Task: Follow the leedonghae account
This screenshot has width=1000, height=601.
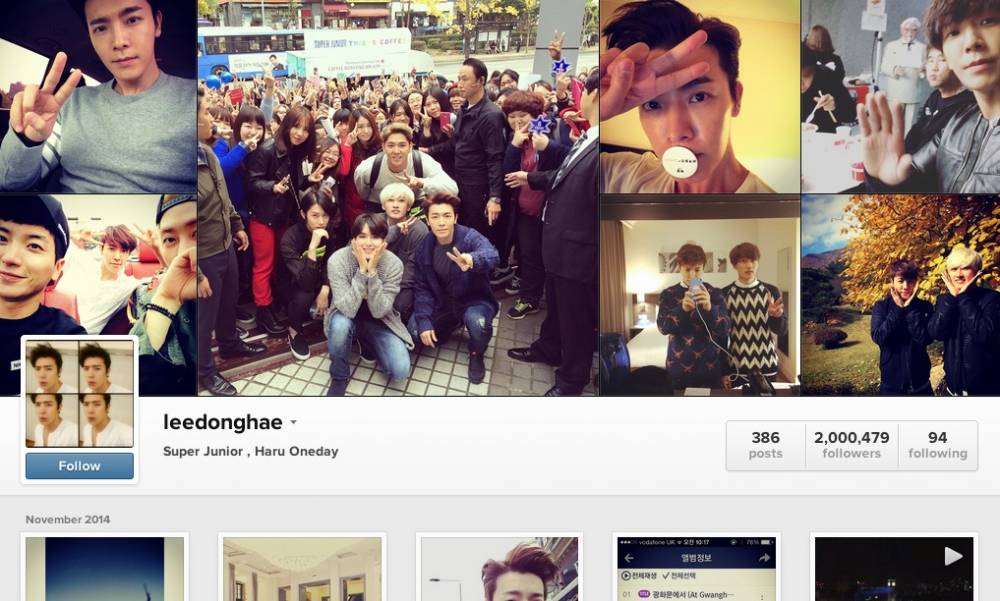Action: pyautogui.click(x=79, y=466)
